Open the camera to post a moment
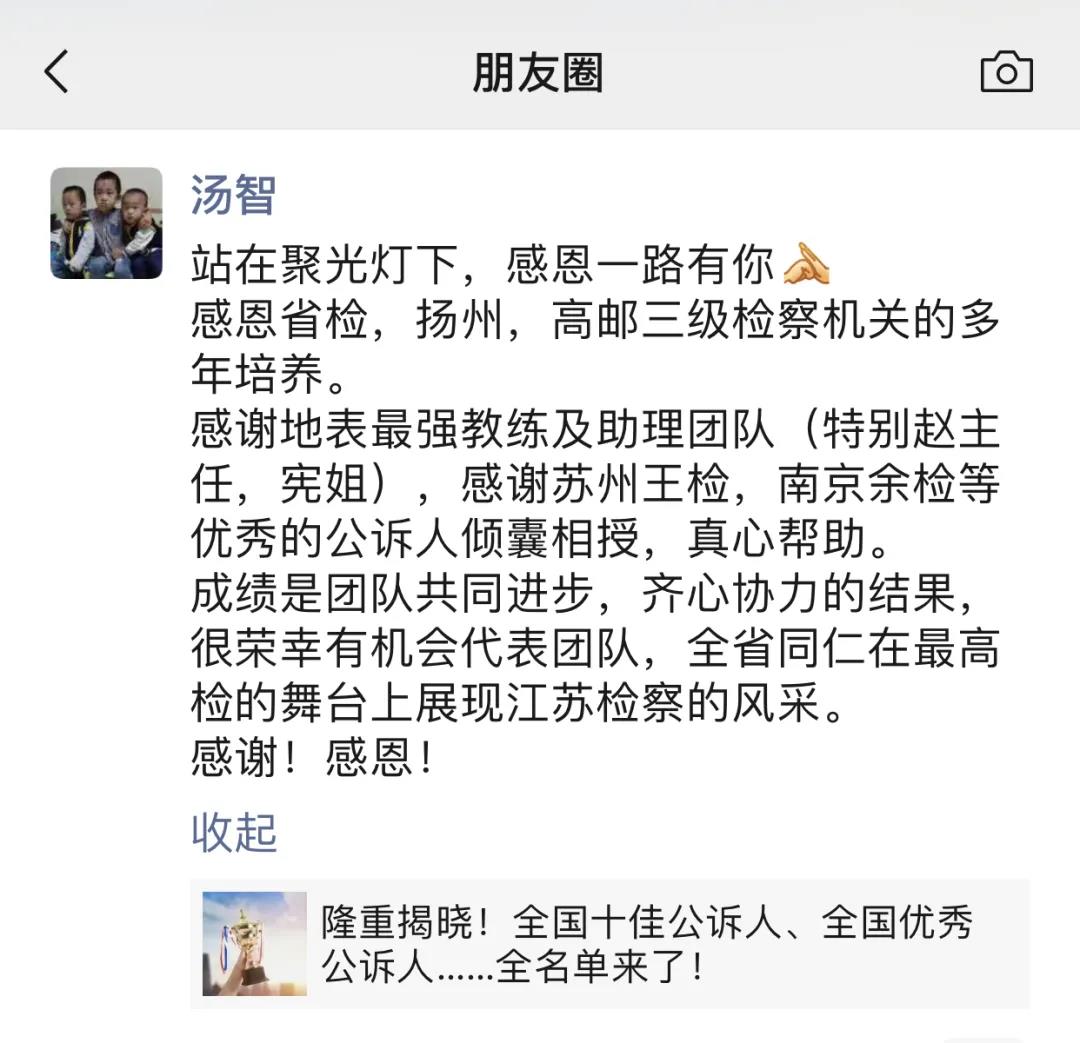 pos(1006,73)
